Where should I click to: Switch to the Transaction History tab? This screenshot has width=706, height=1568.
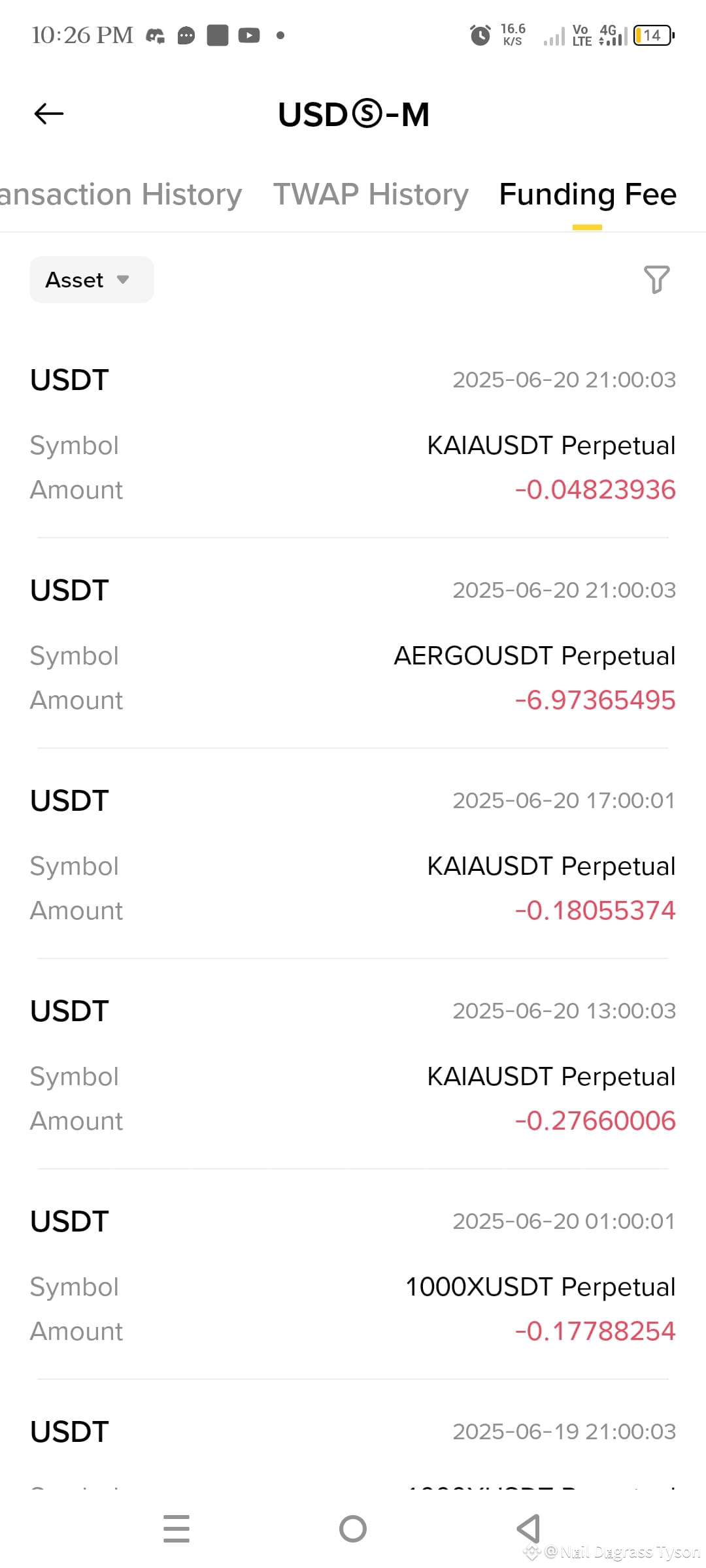tap(121, 194)
